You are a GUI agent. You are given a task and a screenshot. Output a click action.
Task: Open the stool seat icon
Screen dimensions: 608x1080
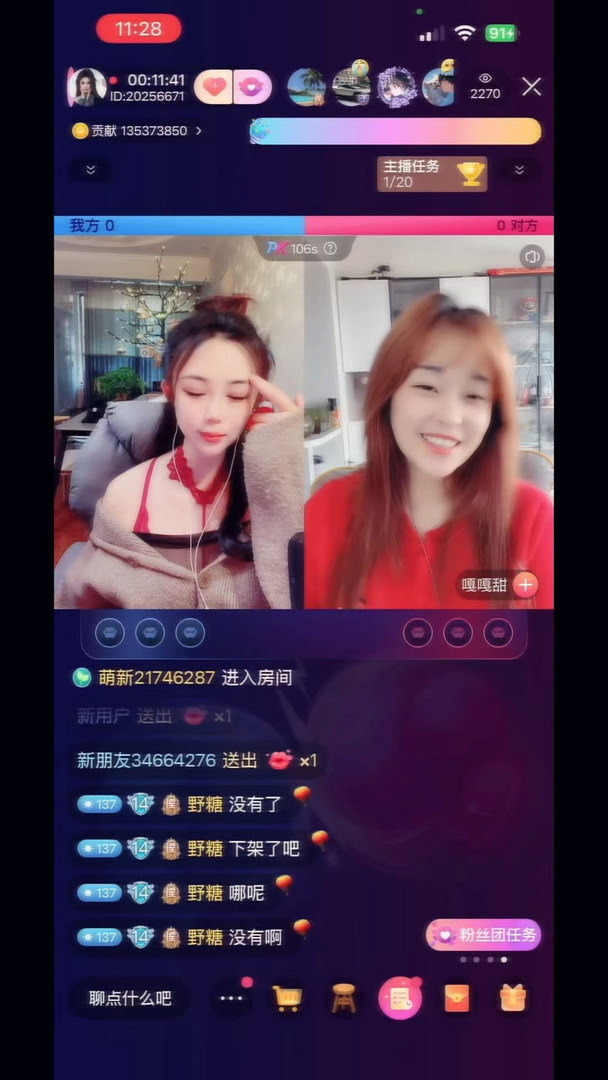pos(343,998)
